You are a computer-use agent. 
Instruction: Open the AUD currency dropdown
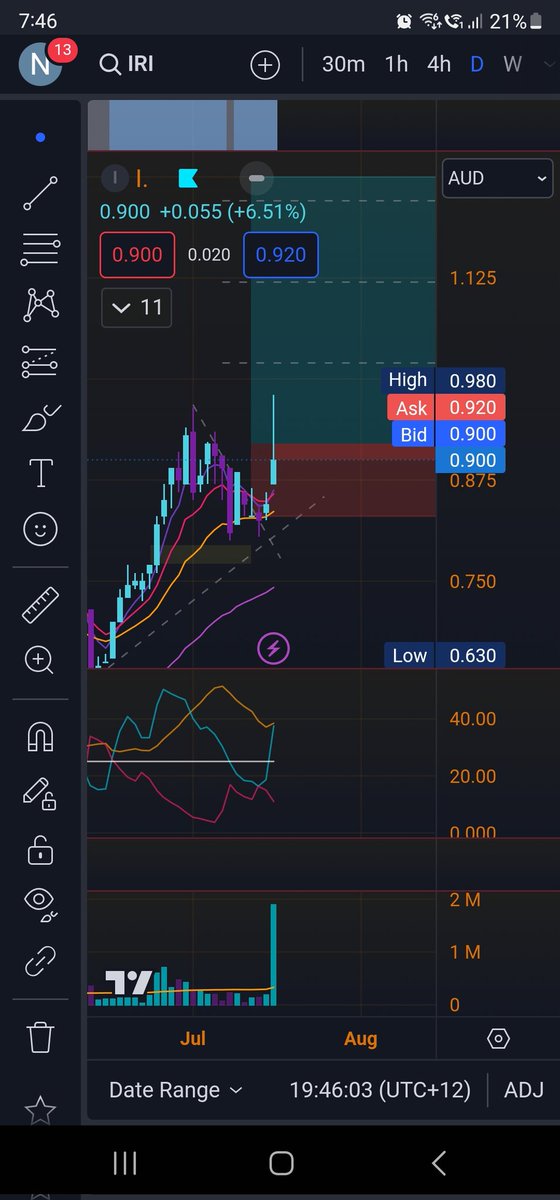(497, 178)
